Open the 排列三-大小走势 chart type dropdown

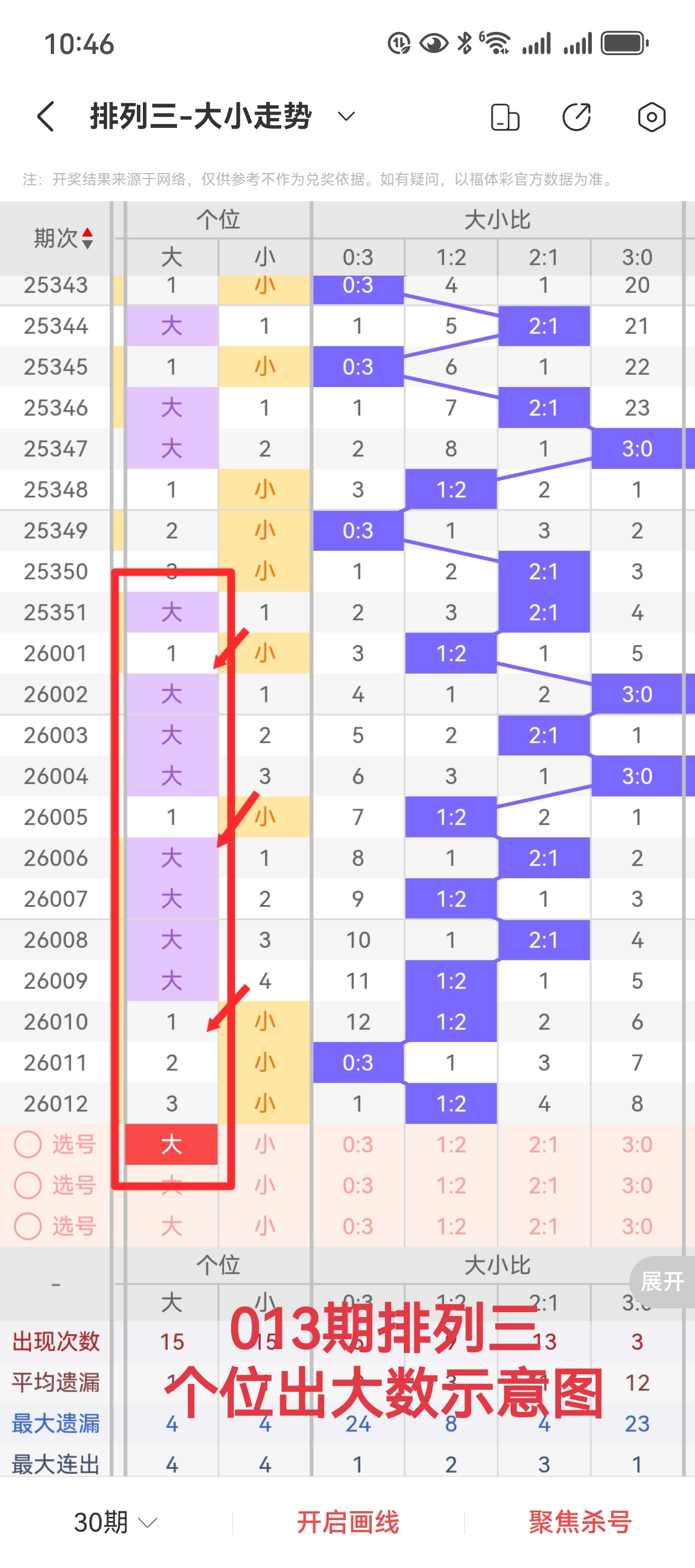click(346, 116)
